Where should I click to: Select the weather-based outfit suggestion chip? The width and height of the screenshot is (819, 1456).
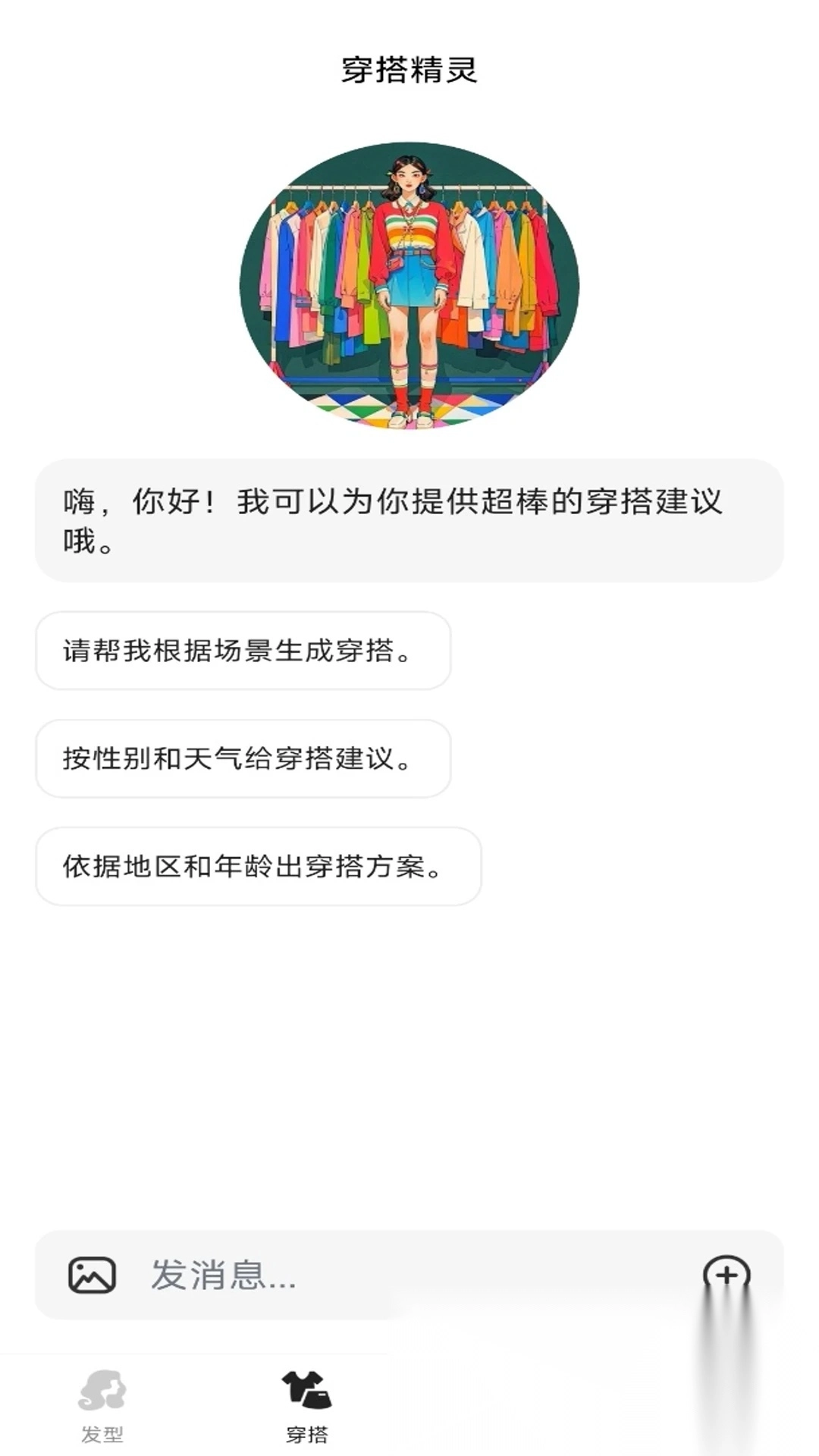(x=241, y=758)
